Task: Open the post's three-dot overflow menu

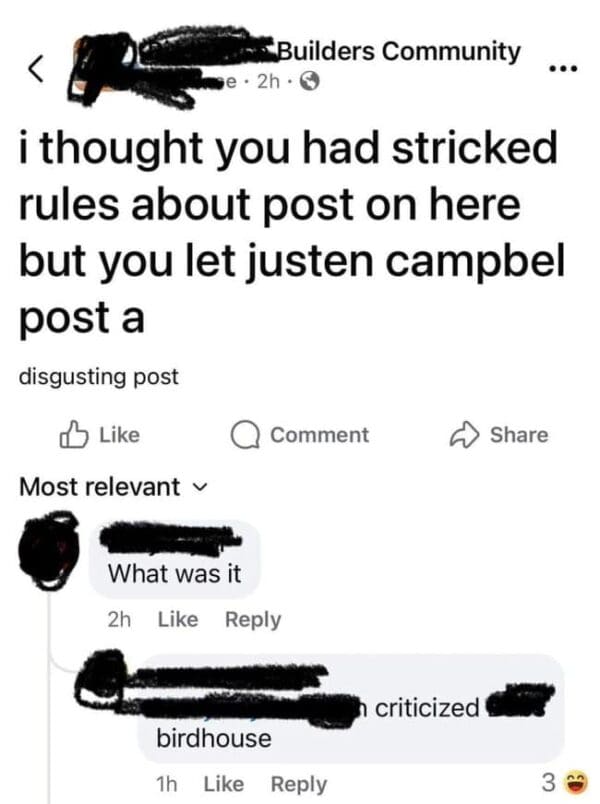Action: [564, 69]
